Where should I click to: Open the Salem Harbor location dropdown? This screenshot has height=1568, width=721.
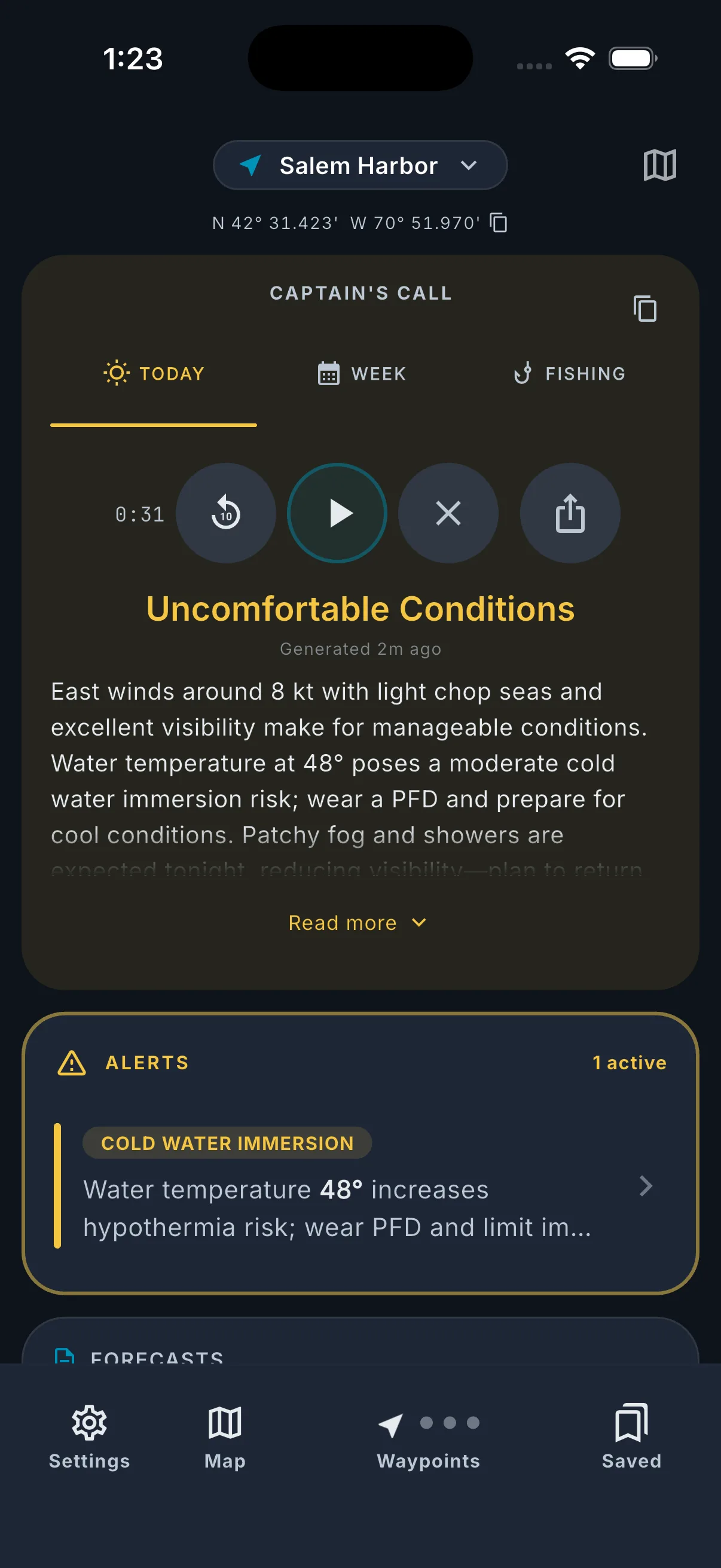coord(359,165)
